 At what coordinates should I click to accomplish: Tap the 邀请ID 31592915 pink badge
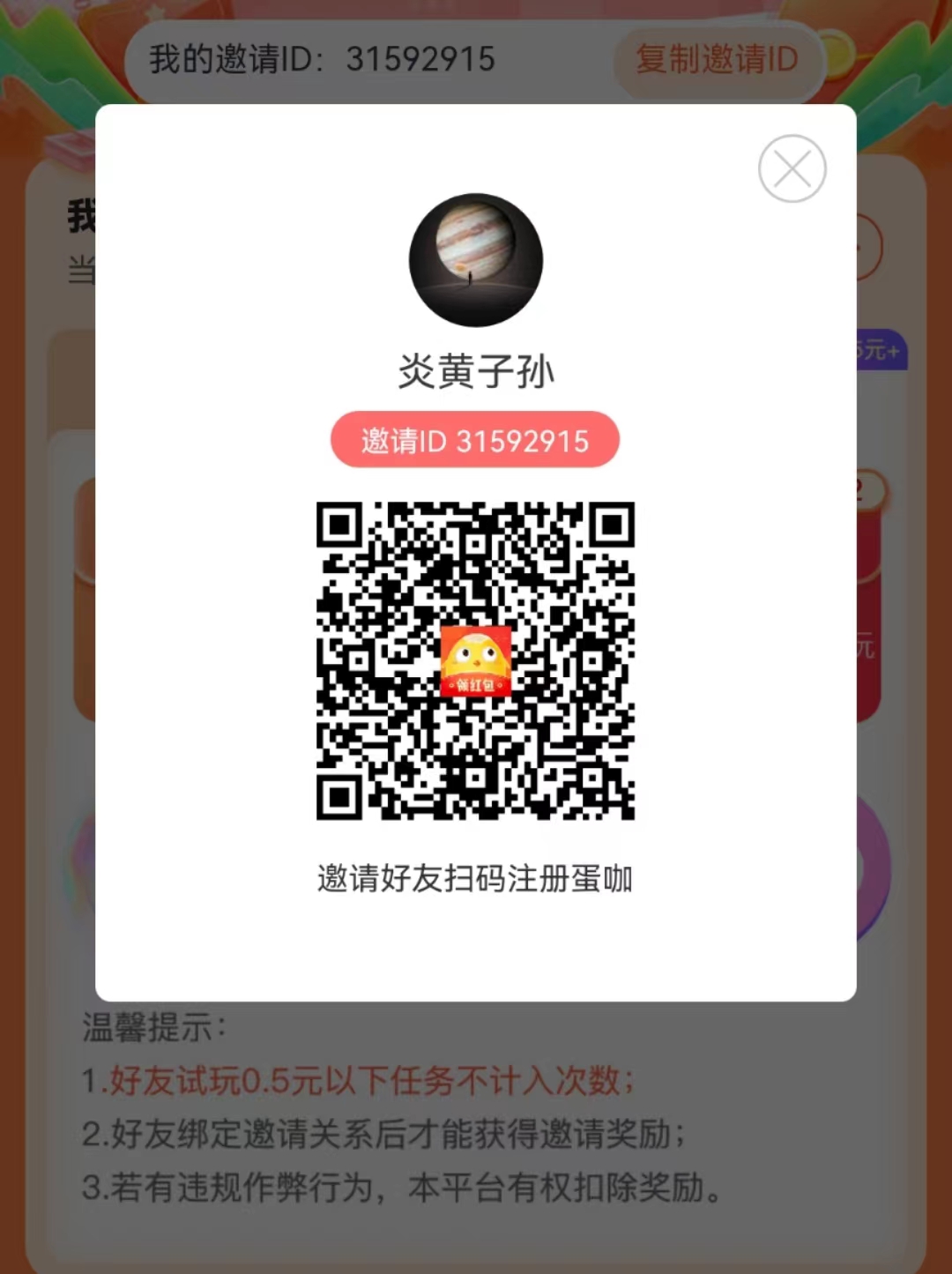[x=475, y=440]
